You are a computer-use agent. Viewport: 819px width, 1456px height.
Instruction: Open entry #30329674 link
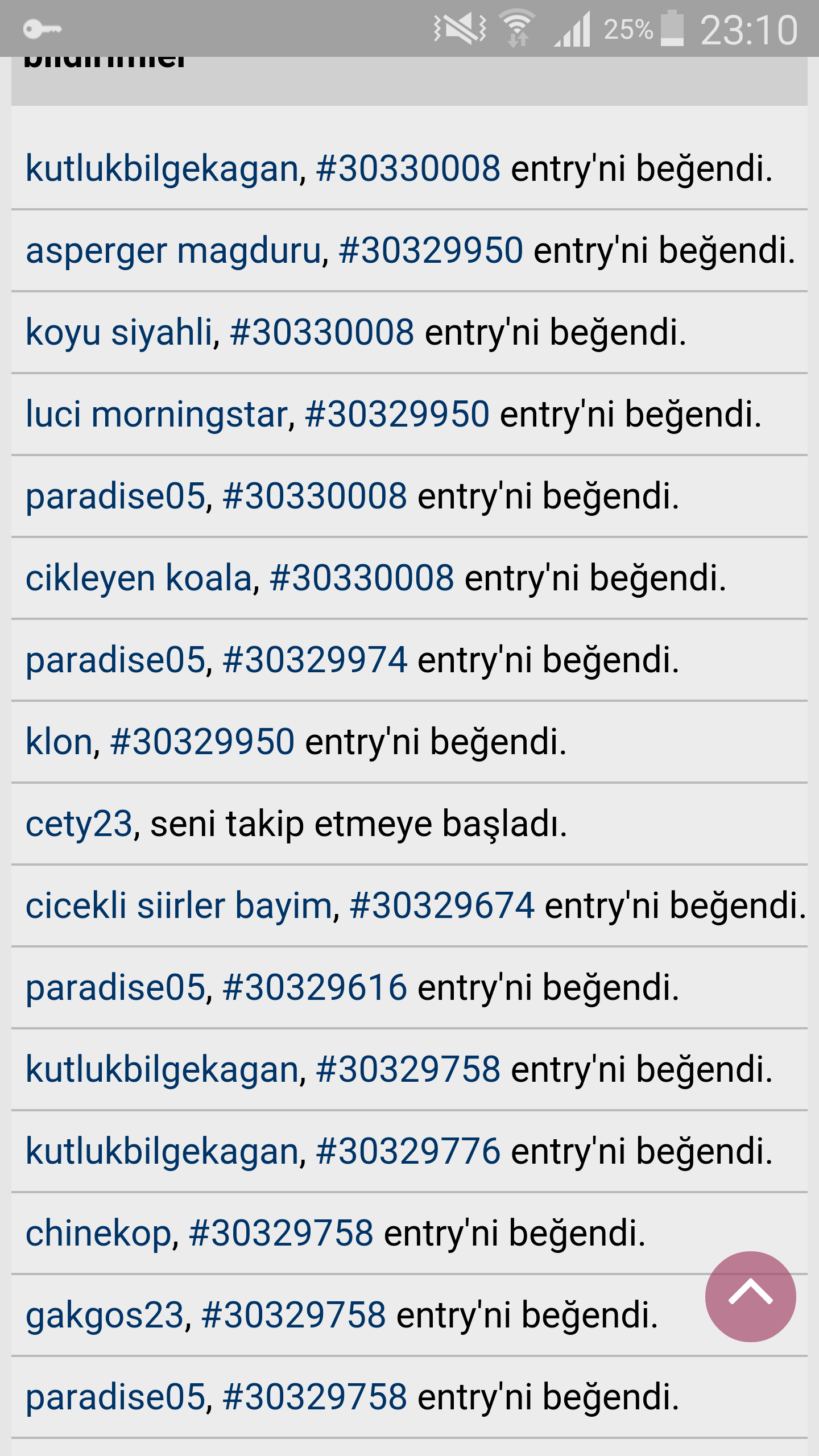[442, 906]
